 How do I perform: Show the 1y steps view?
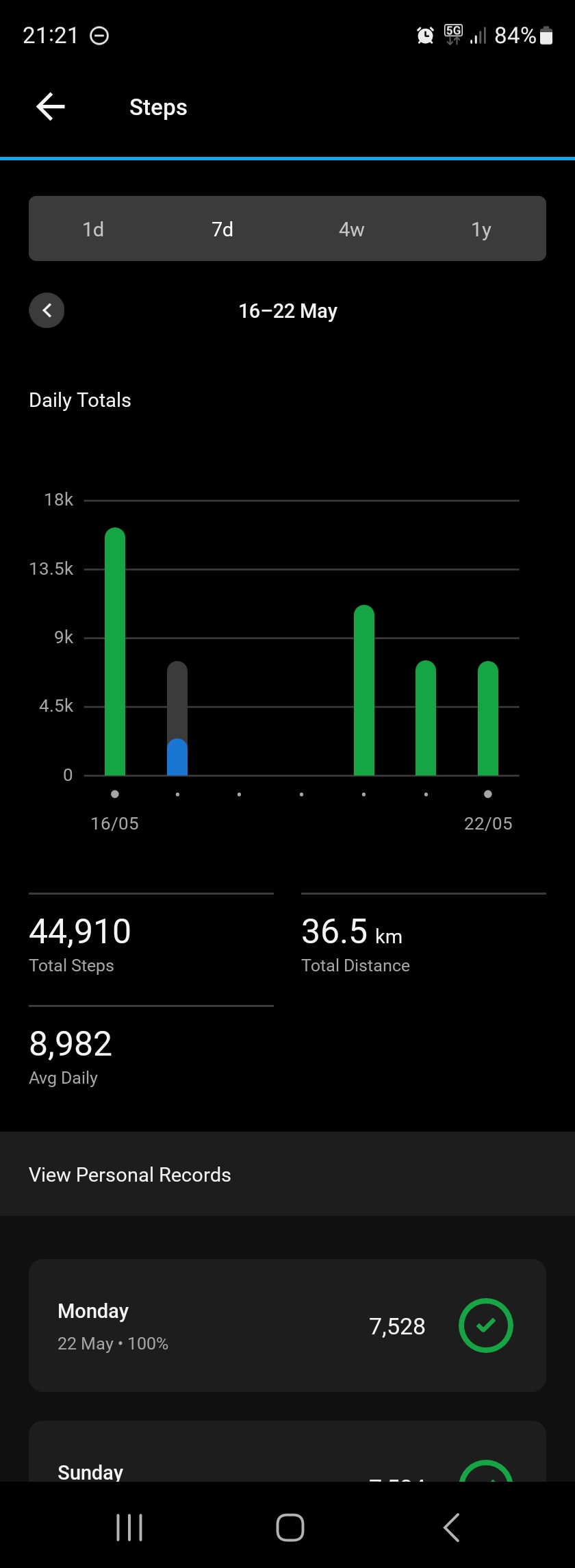481,229
